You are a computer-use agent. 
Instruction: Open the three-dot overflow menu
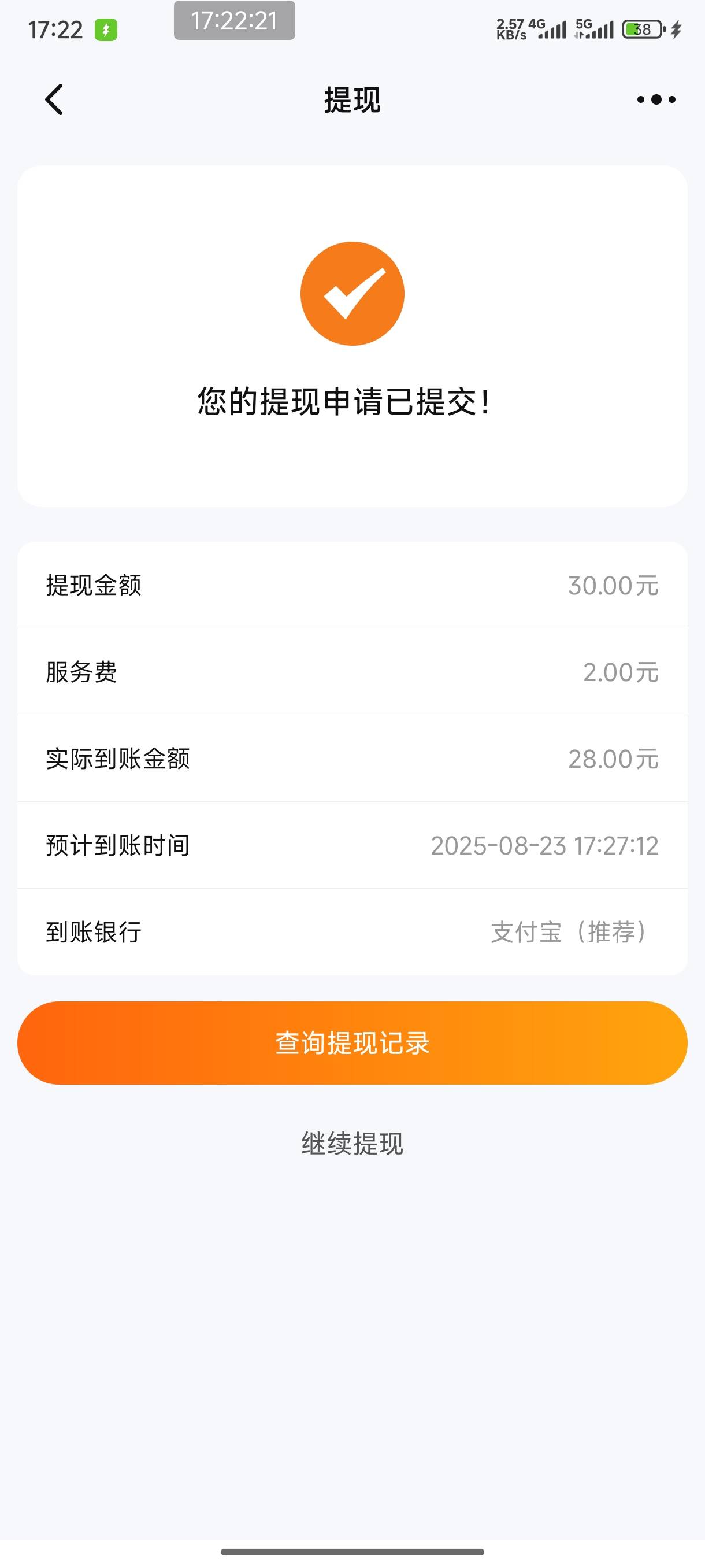656,99
